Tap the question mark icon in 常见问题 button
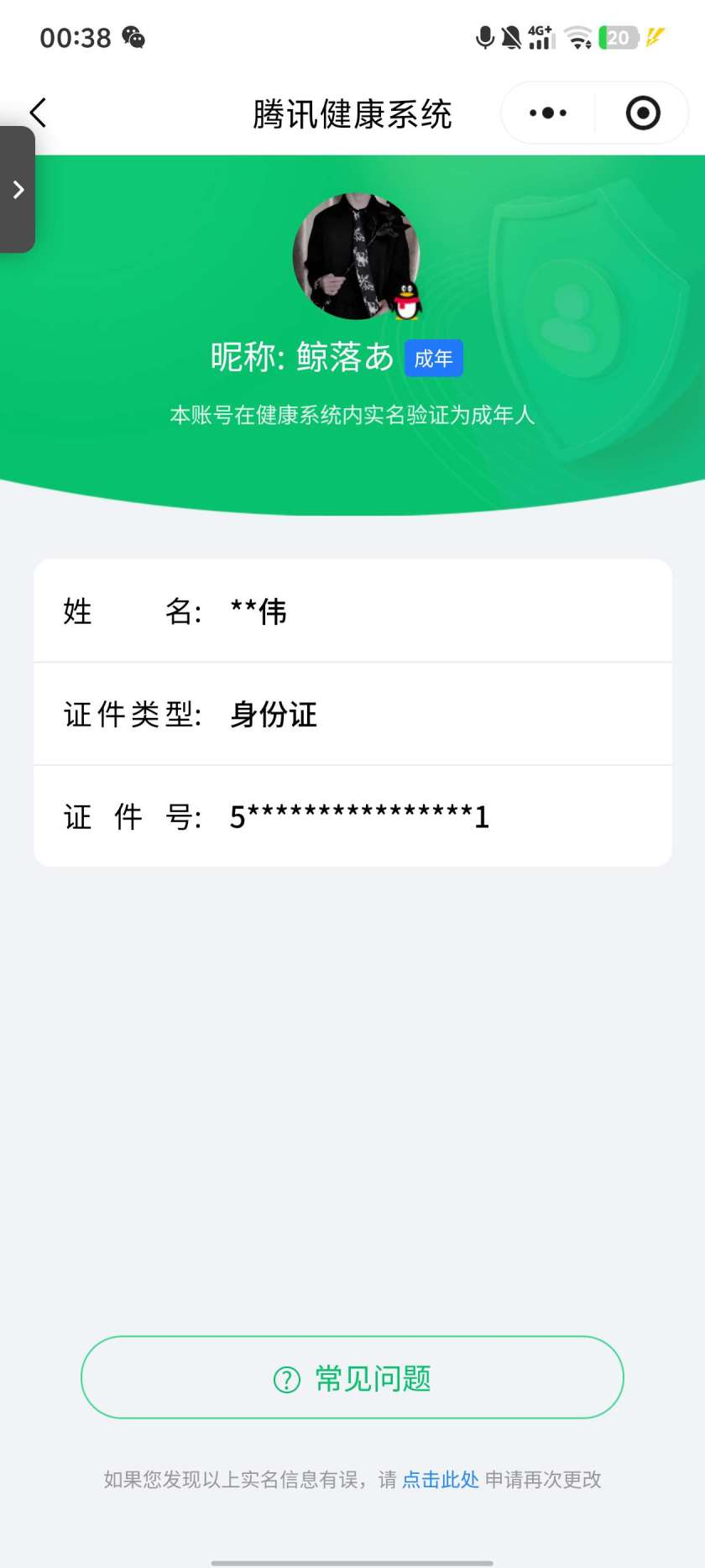Viewport: 705px width, 1568px height. [287, 1377]
